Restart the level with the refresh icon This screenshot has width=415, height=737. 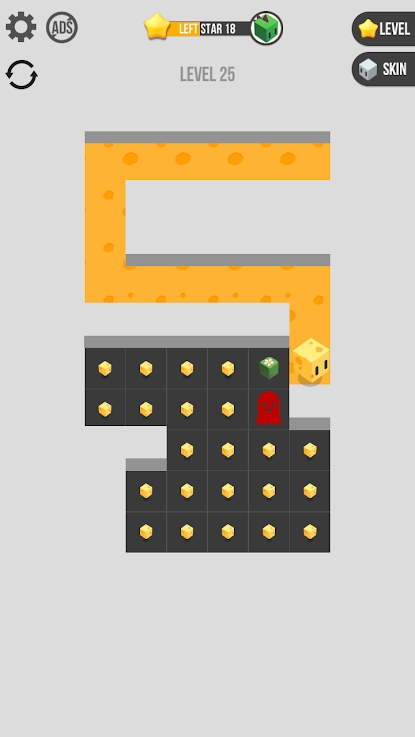click(22, 74)
